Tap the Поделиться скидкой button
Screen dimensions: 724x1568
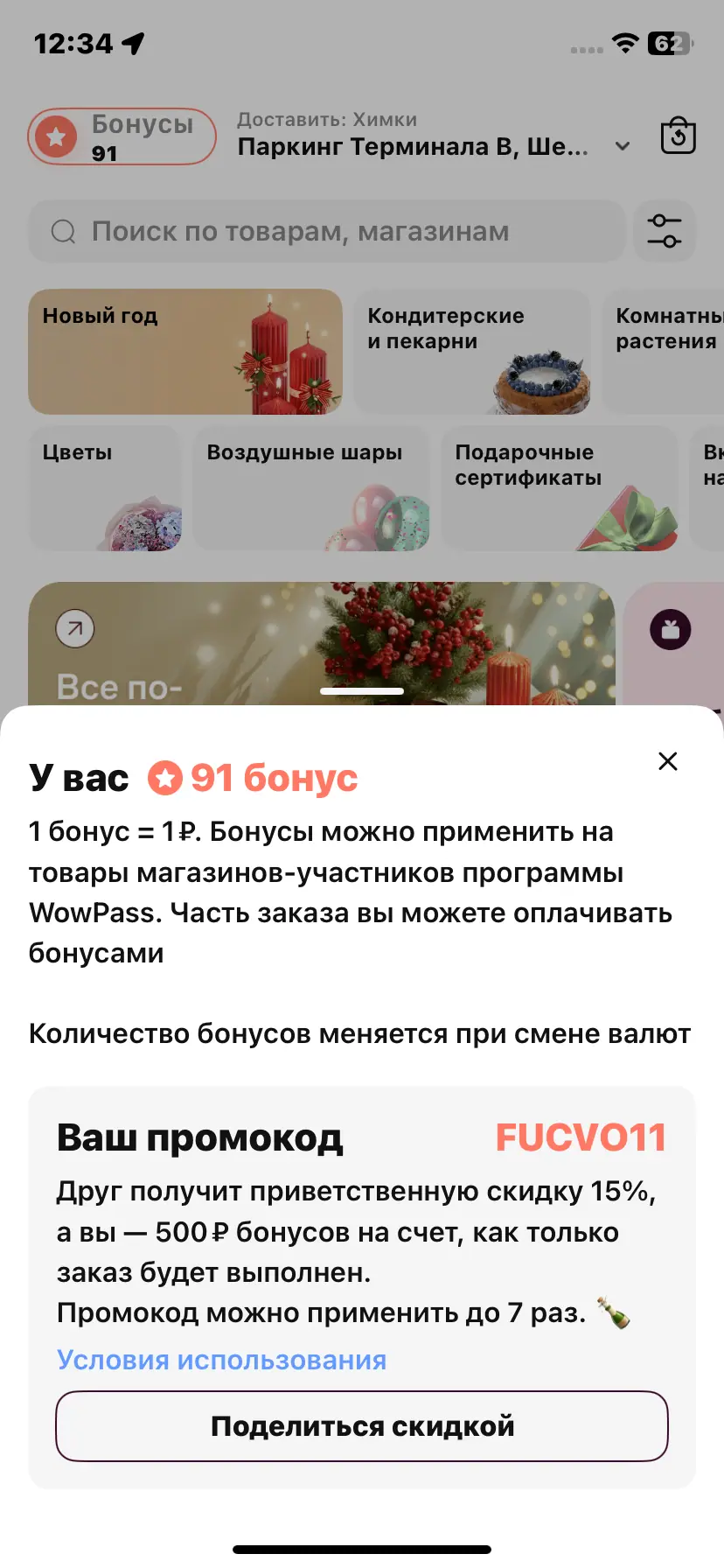pyautogui.click(x=362, y=1426)
